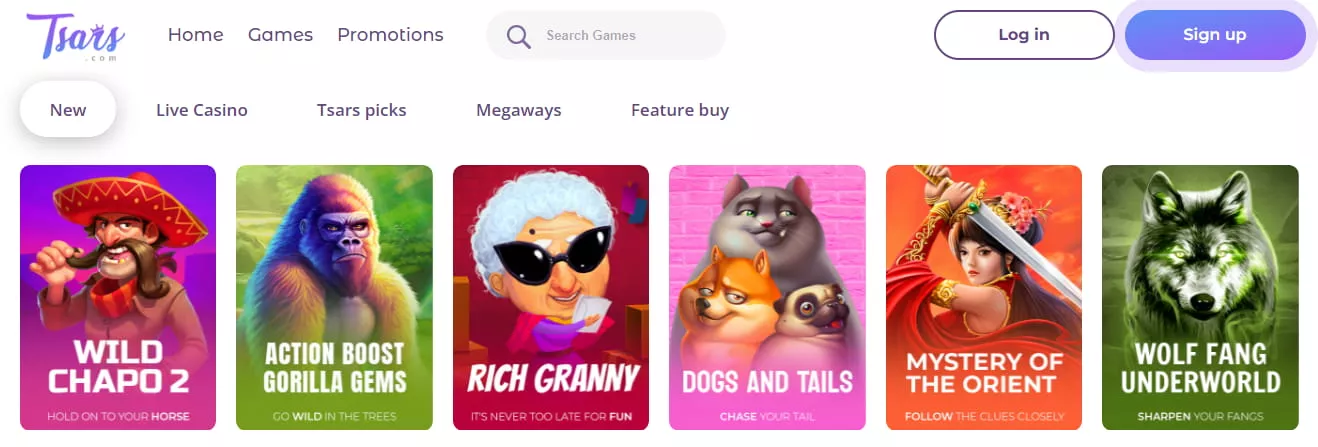The height and width of the screenshot is (447, 1318).
Task: Select the New category tab
Action: tap(68, 110)
